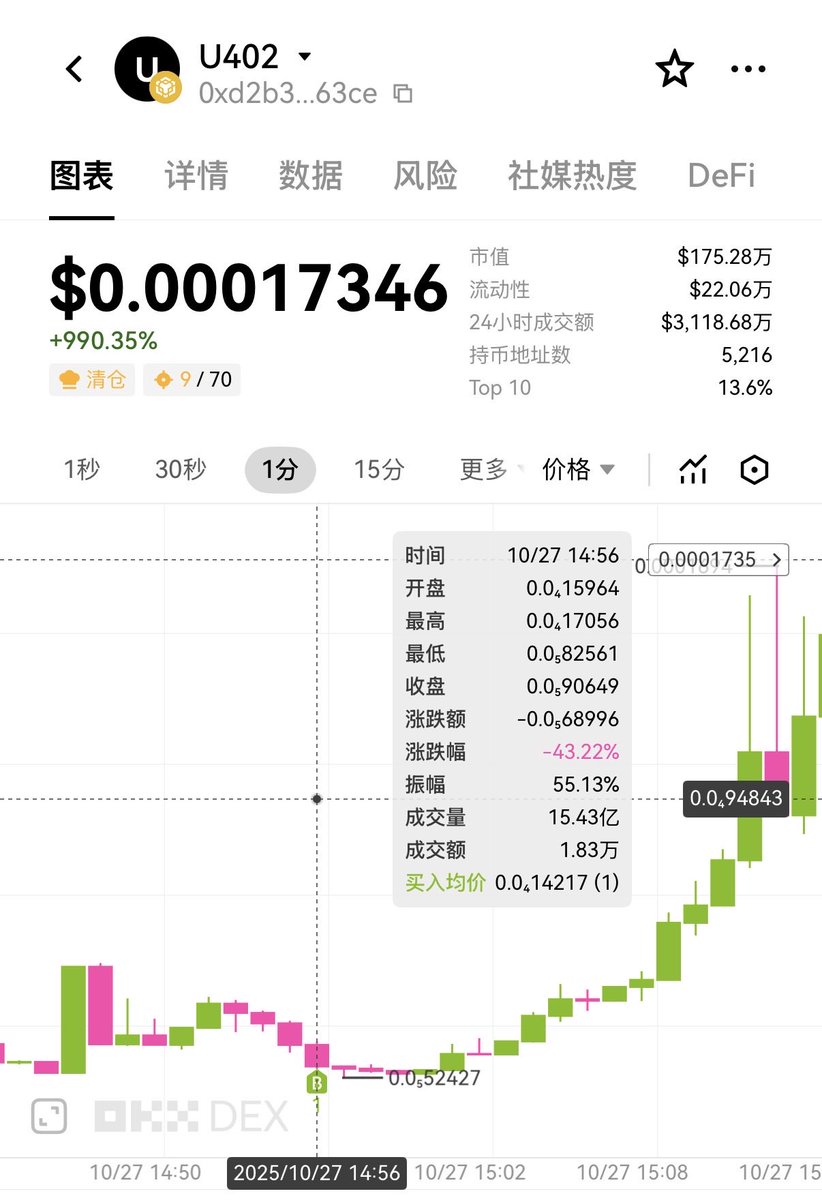Add U402 to favorites with the star

point(674,69)
